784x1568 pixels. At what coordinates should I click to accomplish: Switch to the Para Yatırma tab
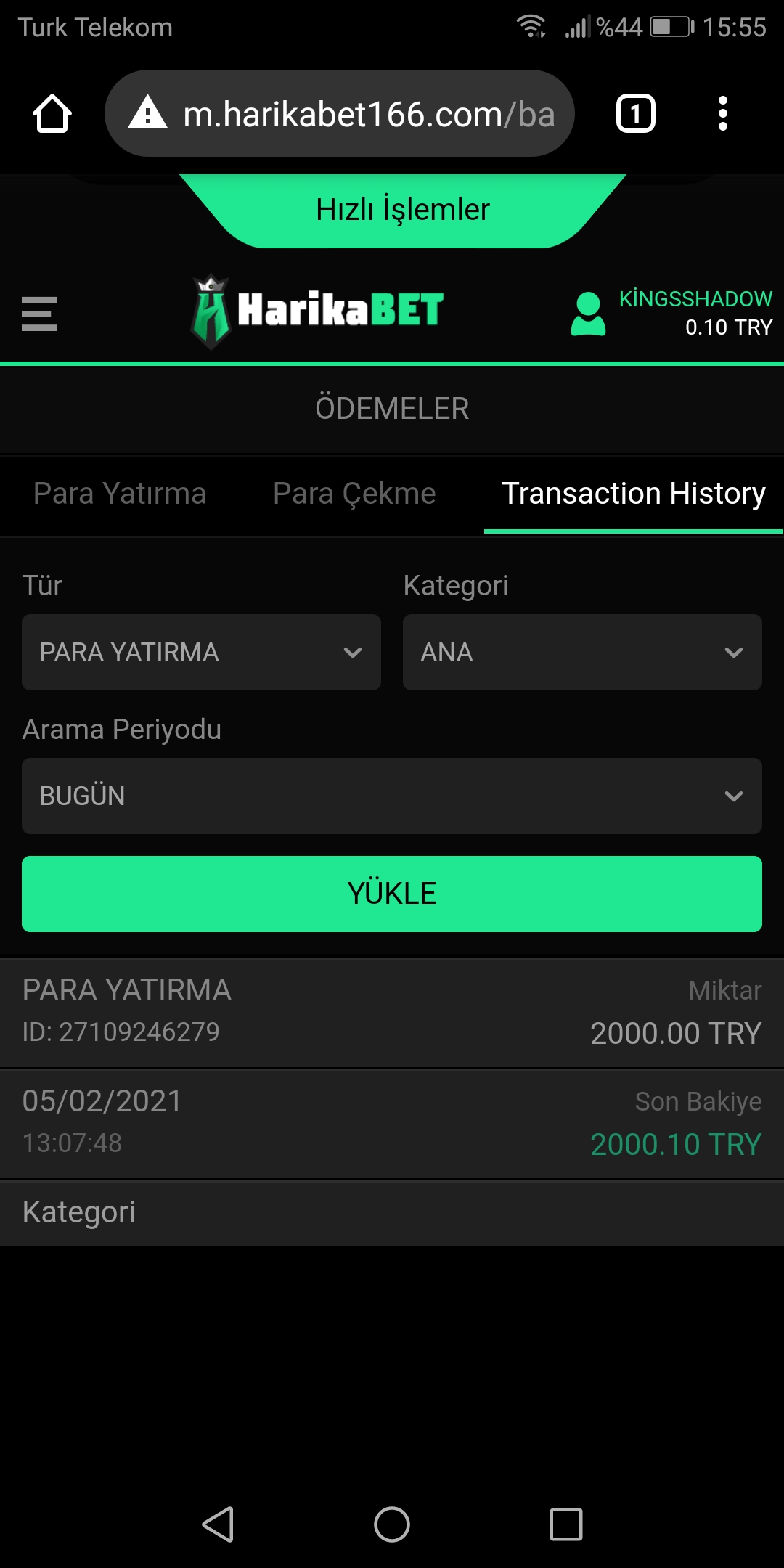click(120, 494)
